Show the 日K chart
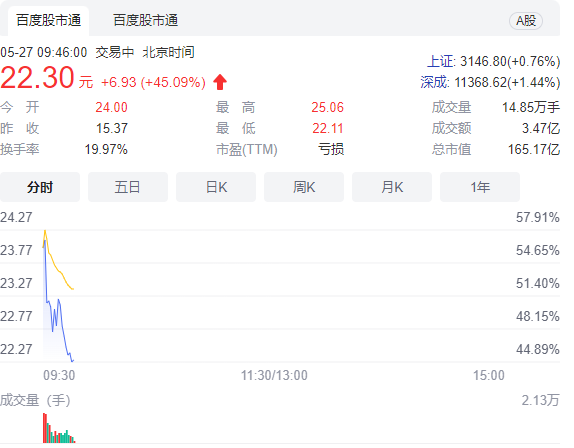 pyautogui.click(x=216, y=187)
